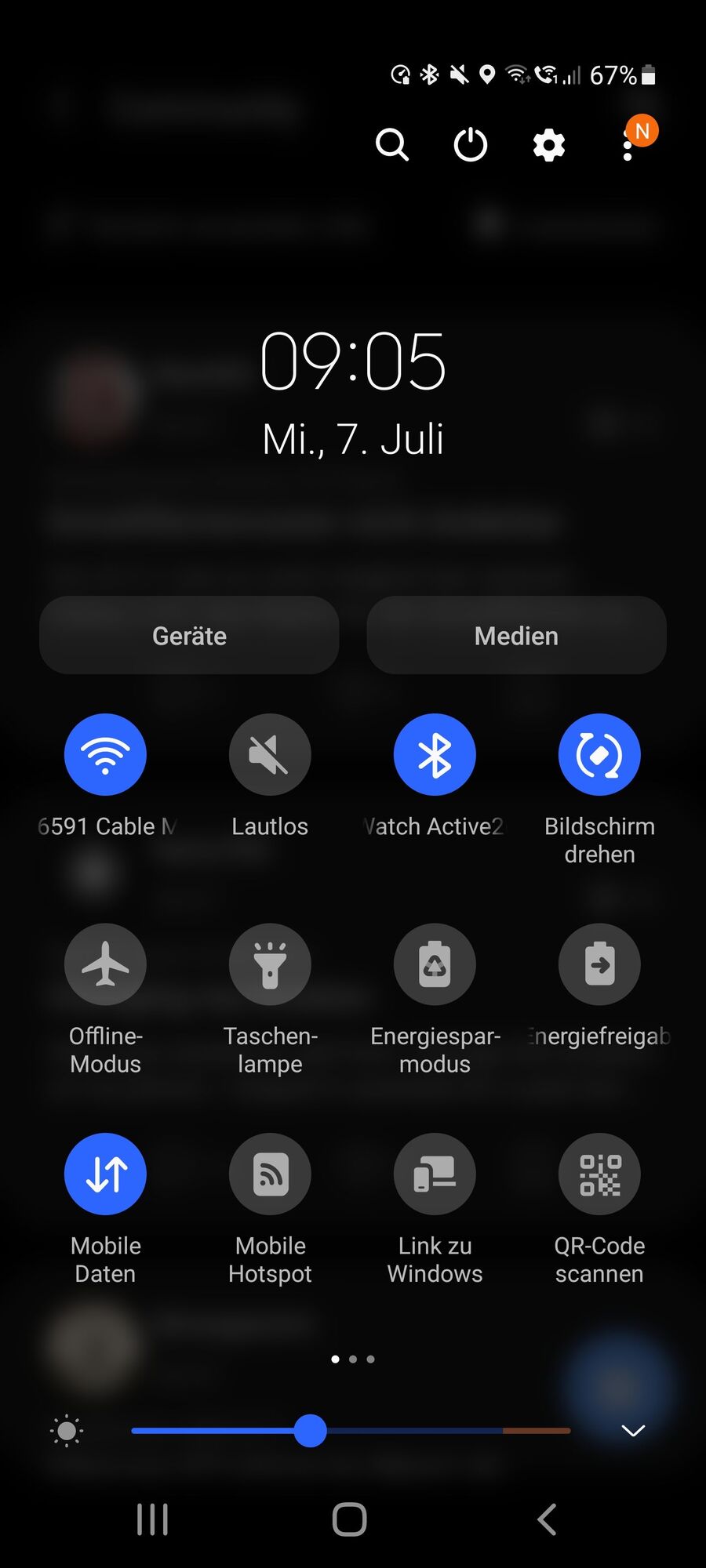706x1568 pixels.
Task: Disable Bluetooth Watch Active2 tile
Action: 435,754
